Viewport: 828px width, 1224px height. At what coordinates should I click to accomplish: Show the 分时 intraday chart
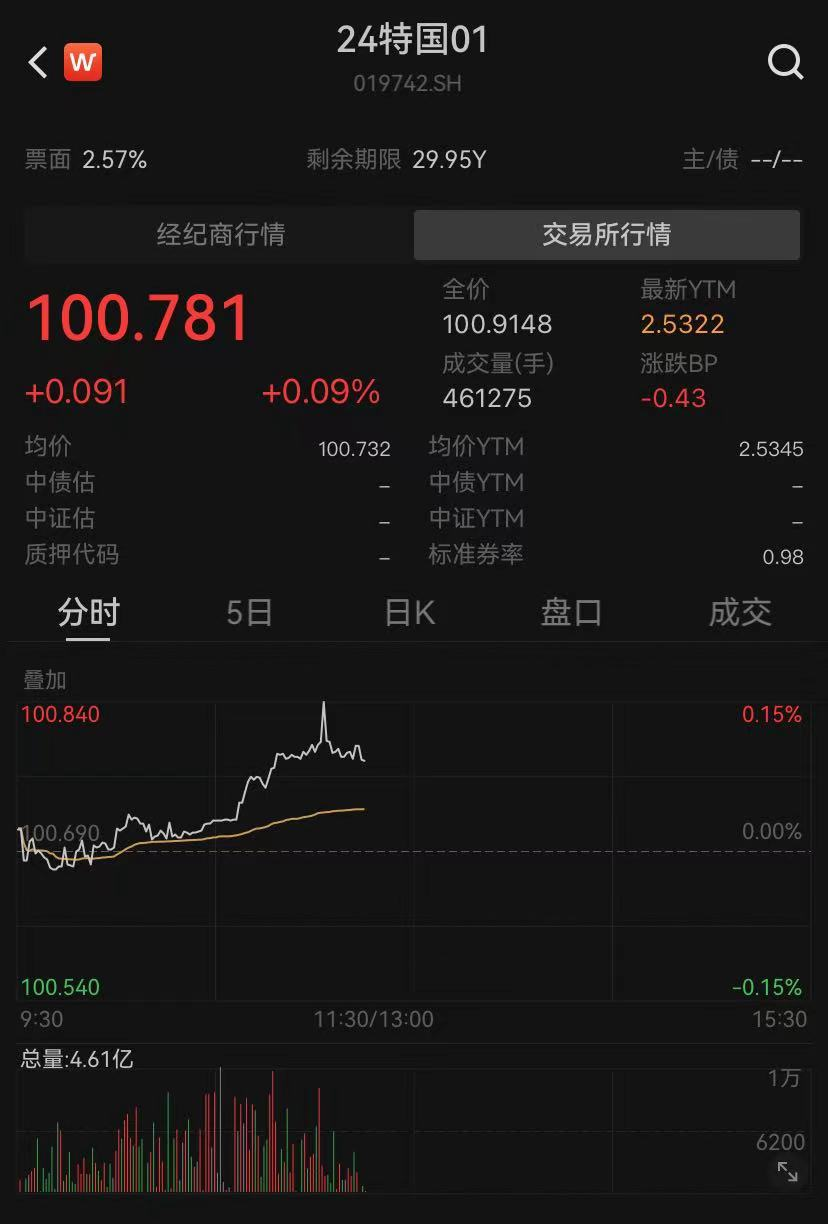pyautogui.click(x=88, y=612)
